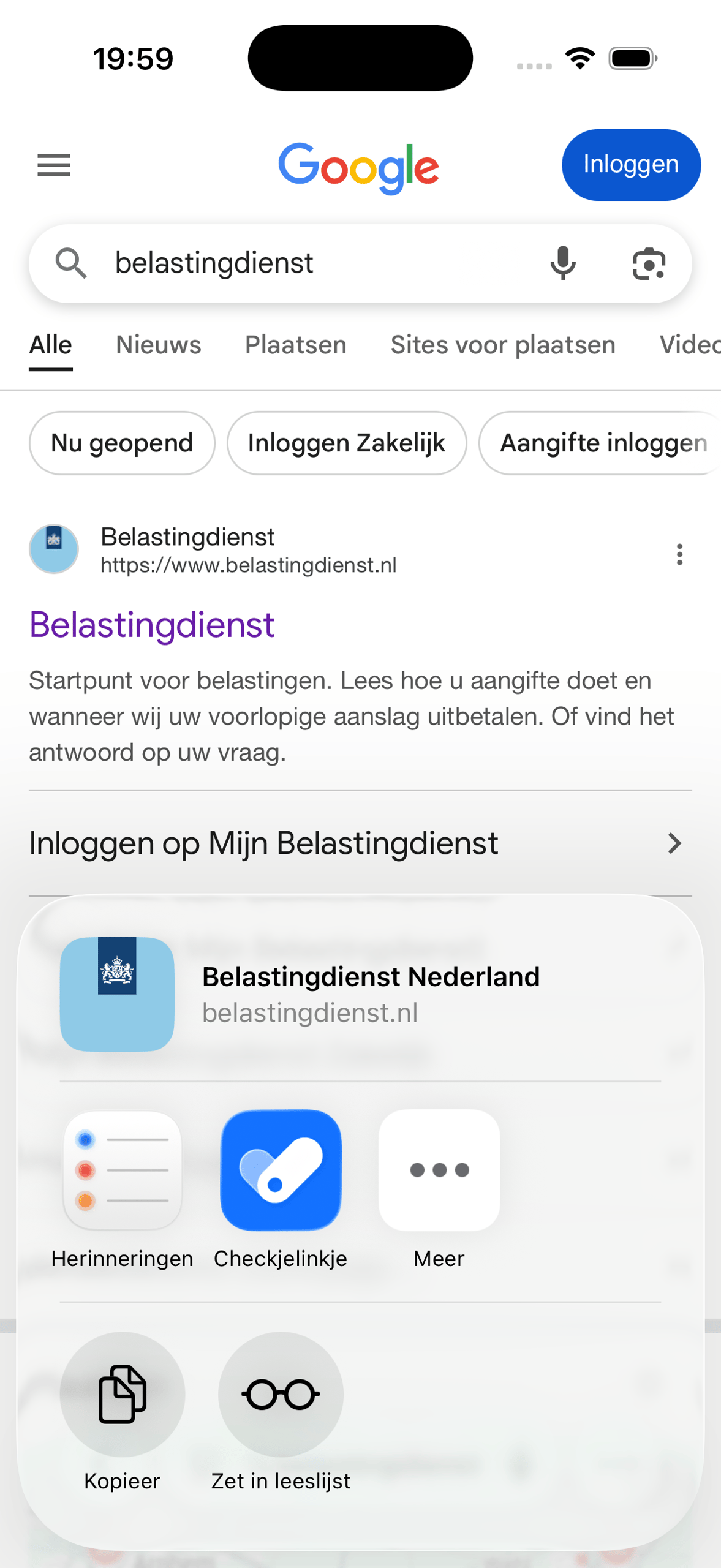Share the link via Checkjelinkje
This screenshot has height=1568, width=721.
pos(281,1170)
